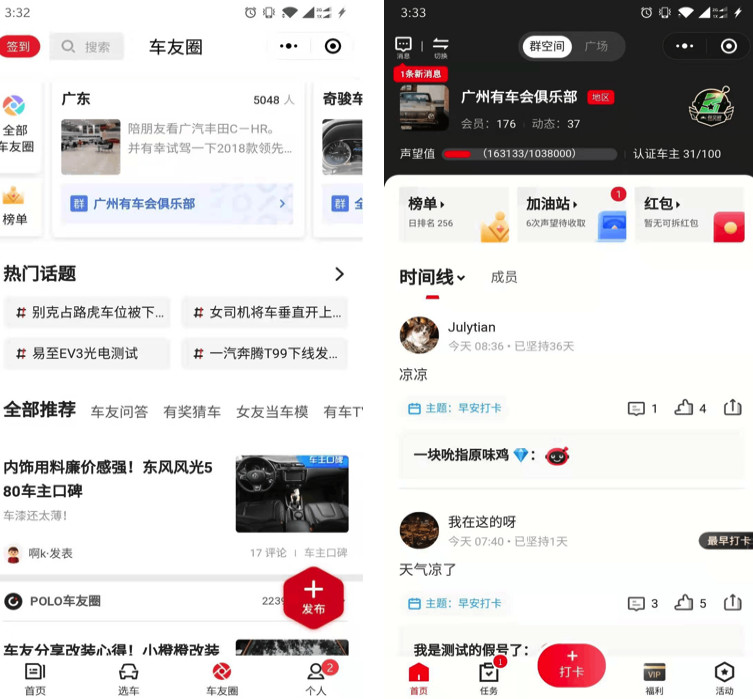Open comments on 我在这的呀's post
Viewport: 753px width, 699px height.
pos(642,603)
